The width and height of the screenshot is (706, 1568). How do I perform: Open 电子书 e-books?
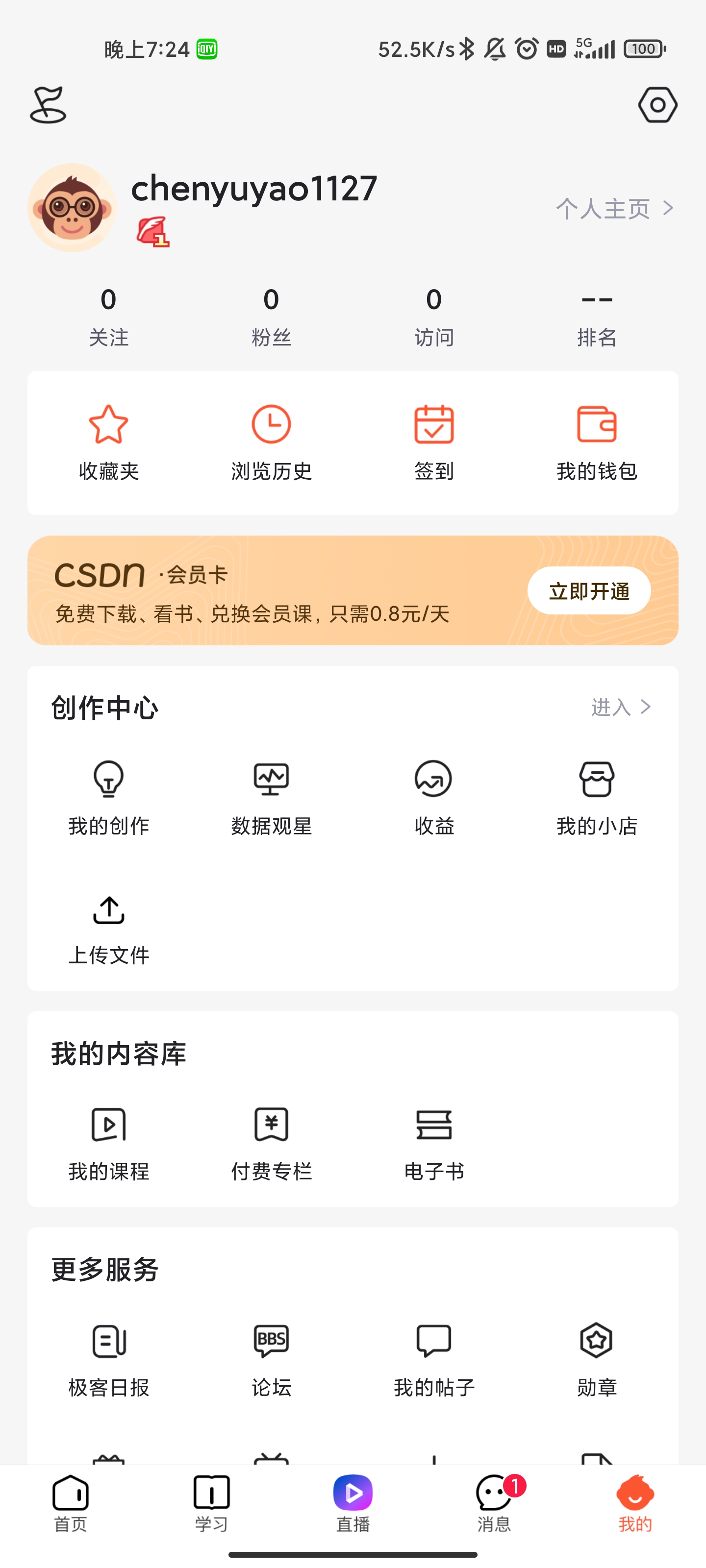(434, 1143)
